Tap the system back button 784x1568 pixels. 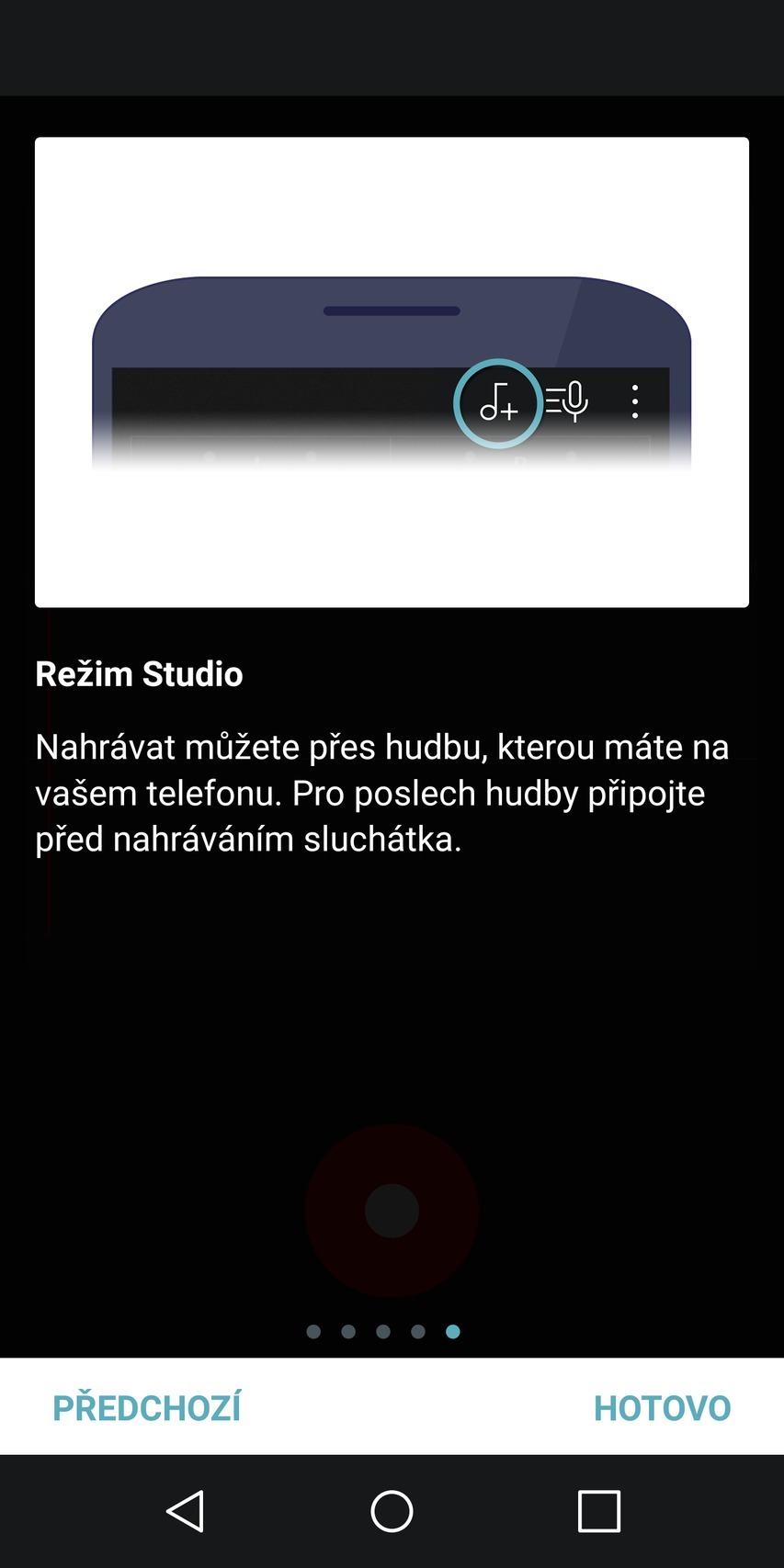click(185, 1511)
